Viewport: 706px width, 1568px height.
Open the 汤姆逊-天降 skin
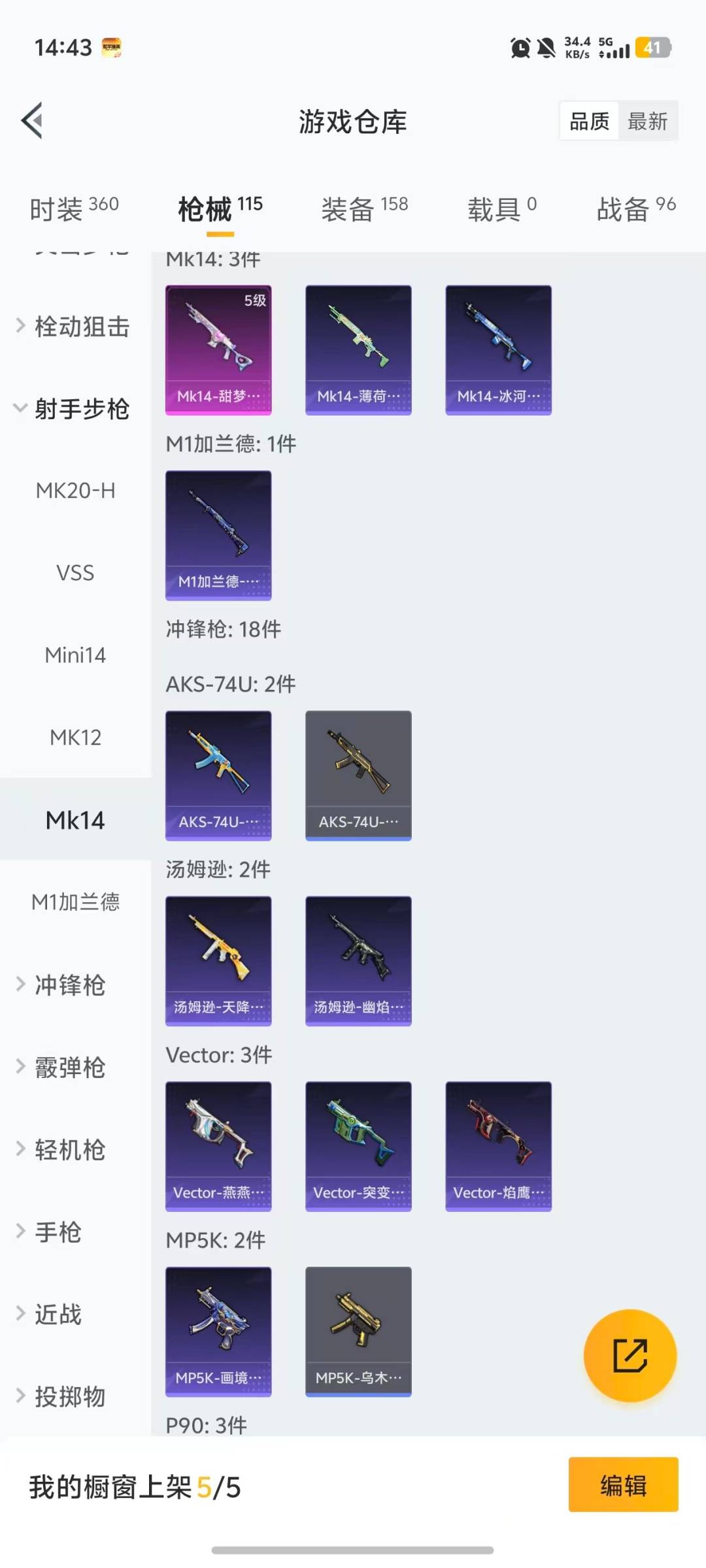pos(218,960)
